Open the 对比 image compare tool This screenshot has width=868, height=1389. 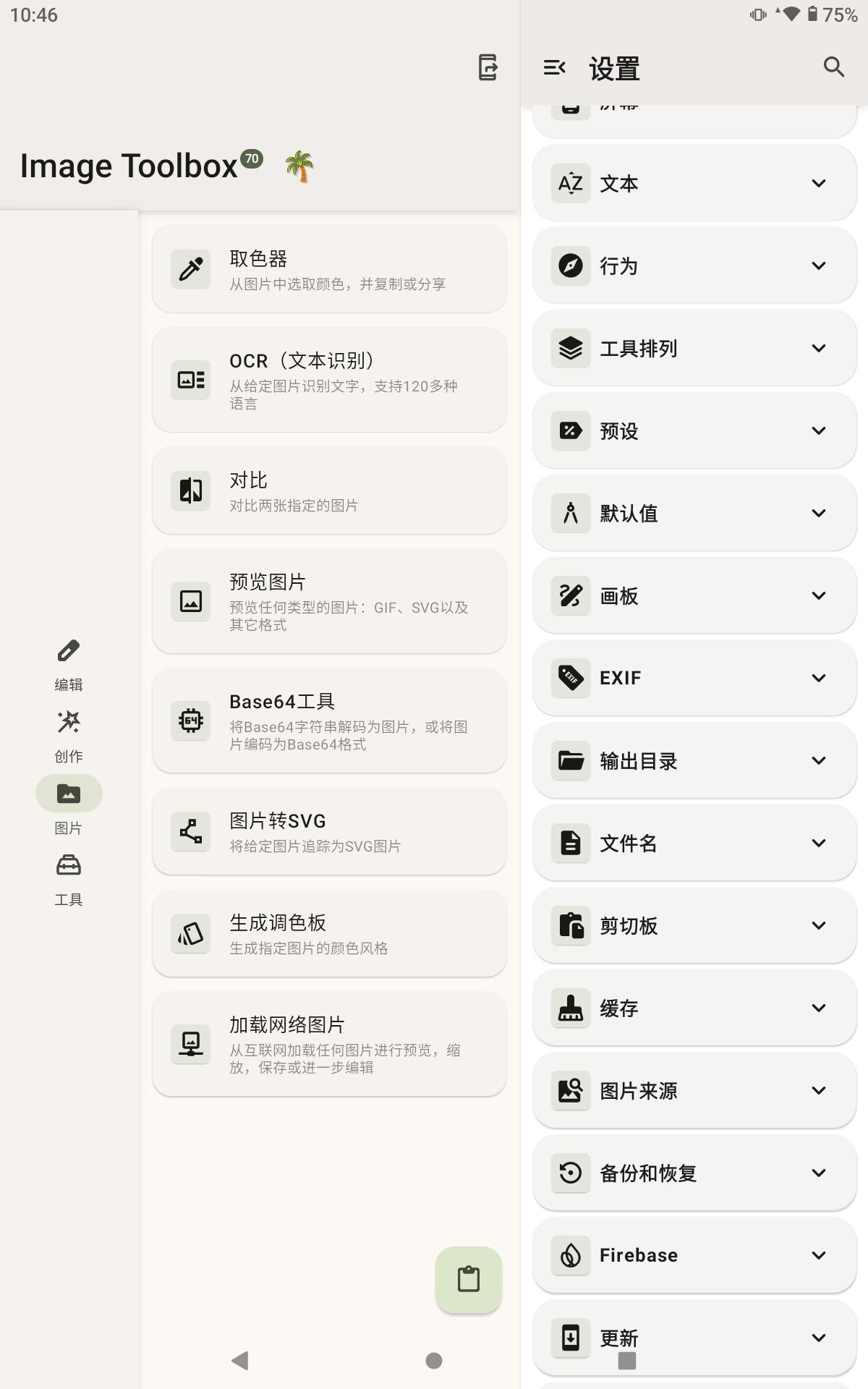pyautogui.click(x=329, y=490)
